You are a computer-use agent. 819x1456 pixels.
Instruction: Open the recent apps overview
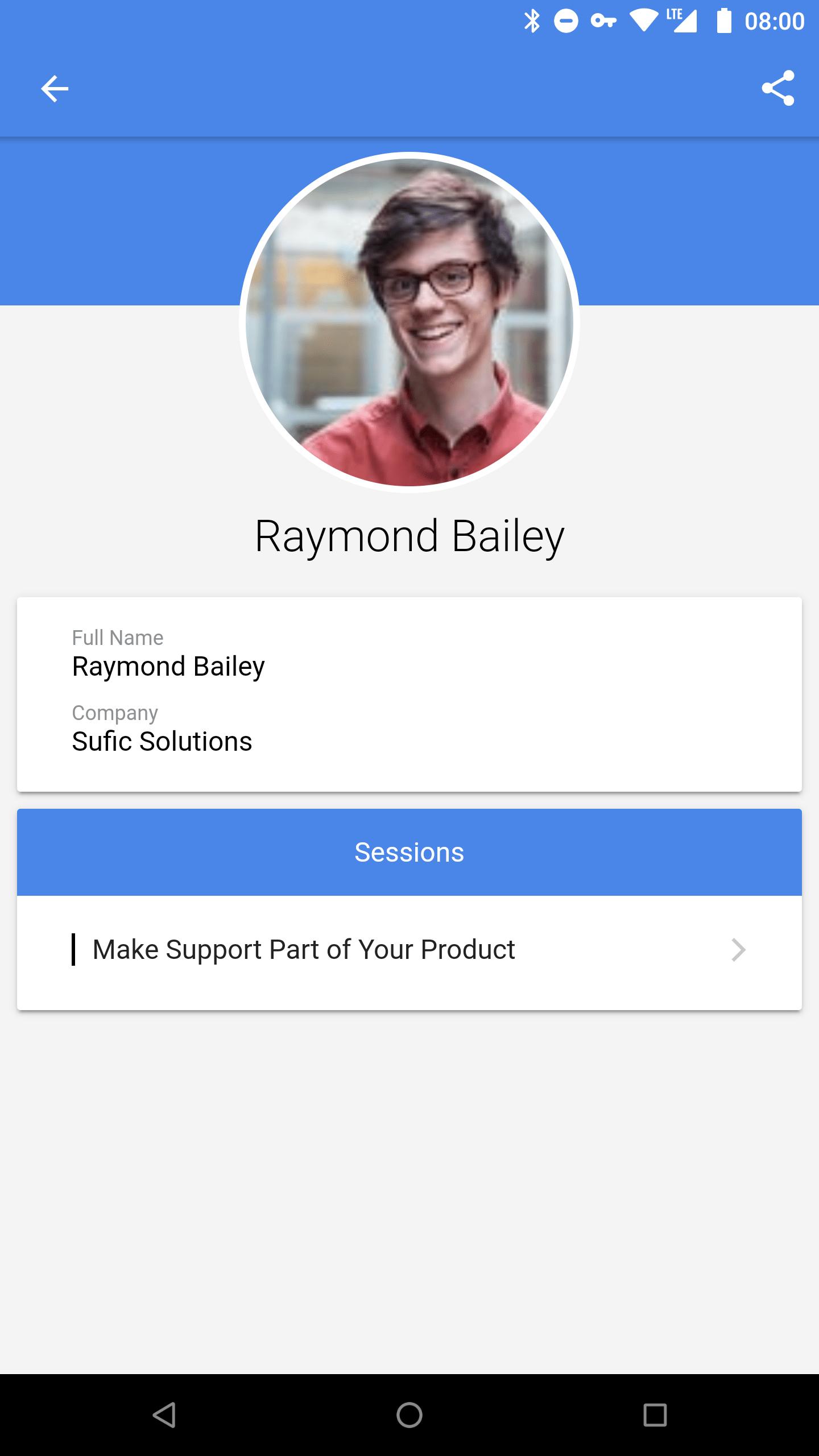click(x=655, y=1414)
